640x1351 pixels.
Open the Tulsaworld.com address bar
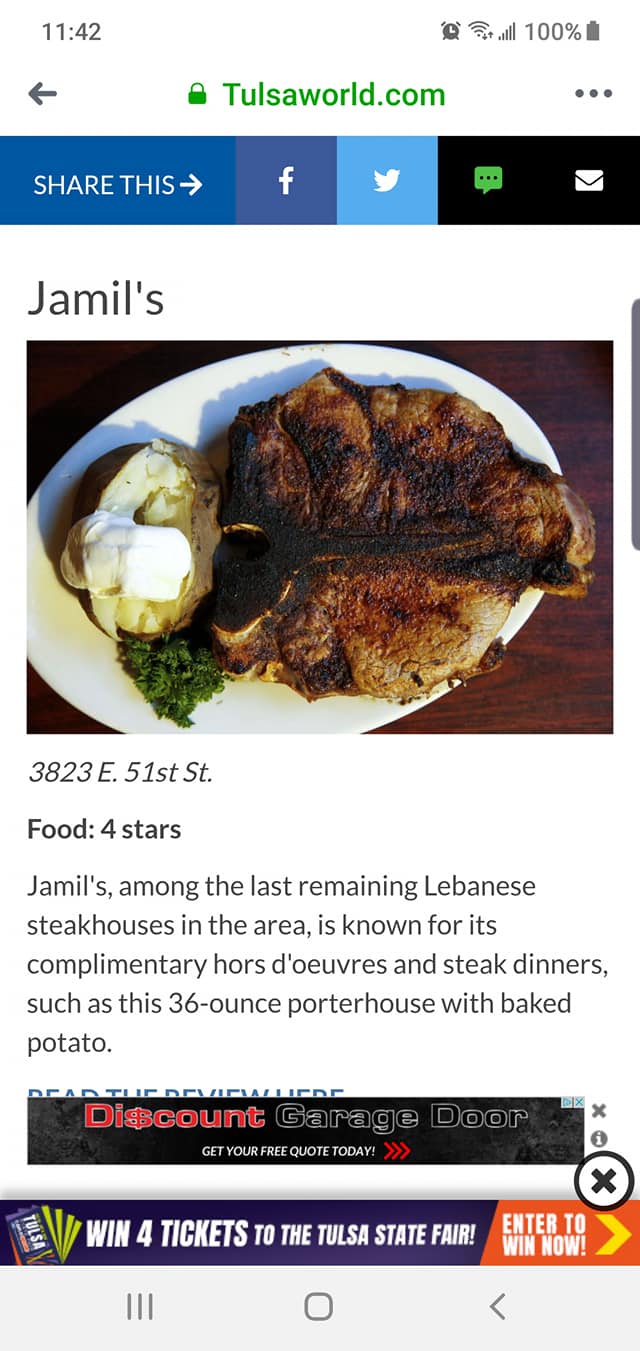pyautogui.click(x=318, y=94)
